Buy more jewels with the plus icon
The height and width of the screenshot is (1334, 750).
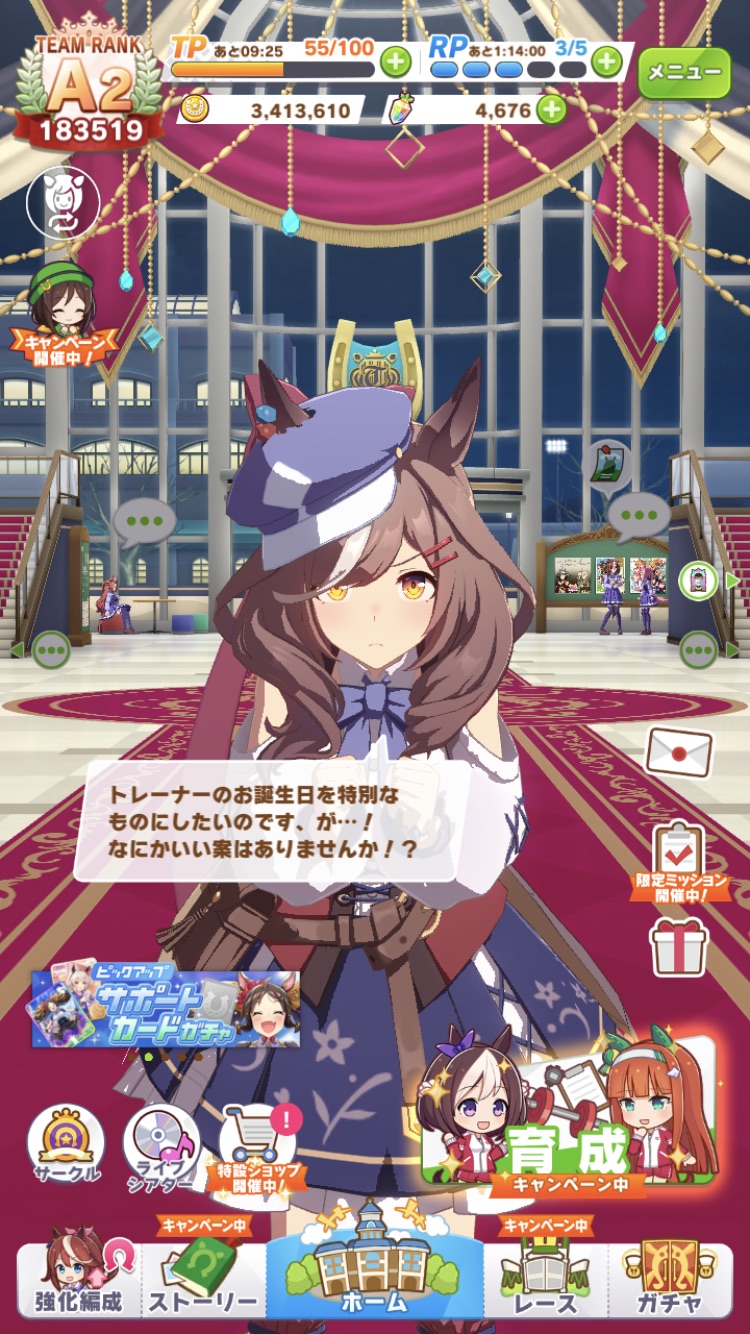[552, 108]
